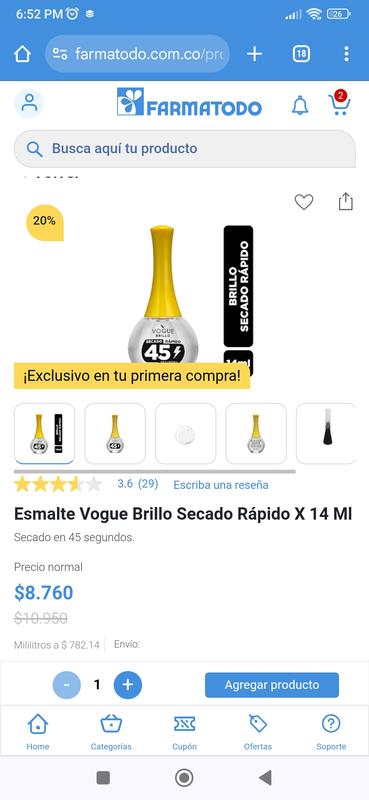This screenshot has width=369, height=800.
Task: Share this product
Action: [346, 201]
